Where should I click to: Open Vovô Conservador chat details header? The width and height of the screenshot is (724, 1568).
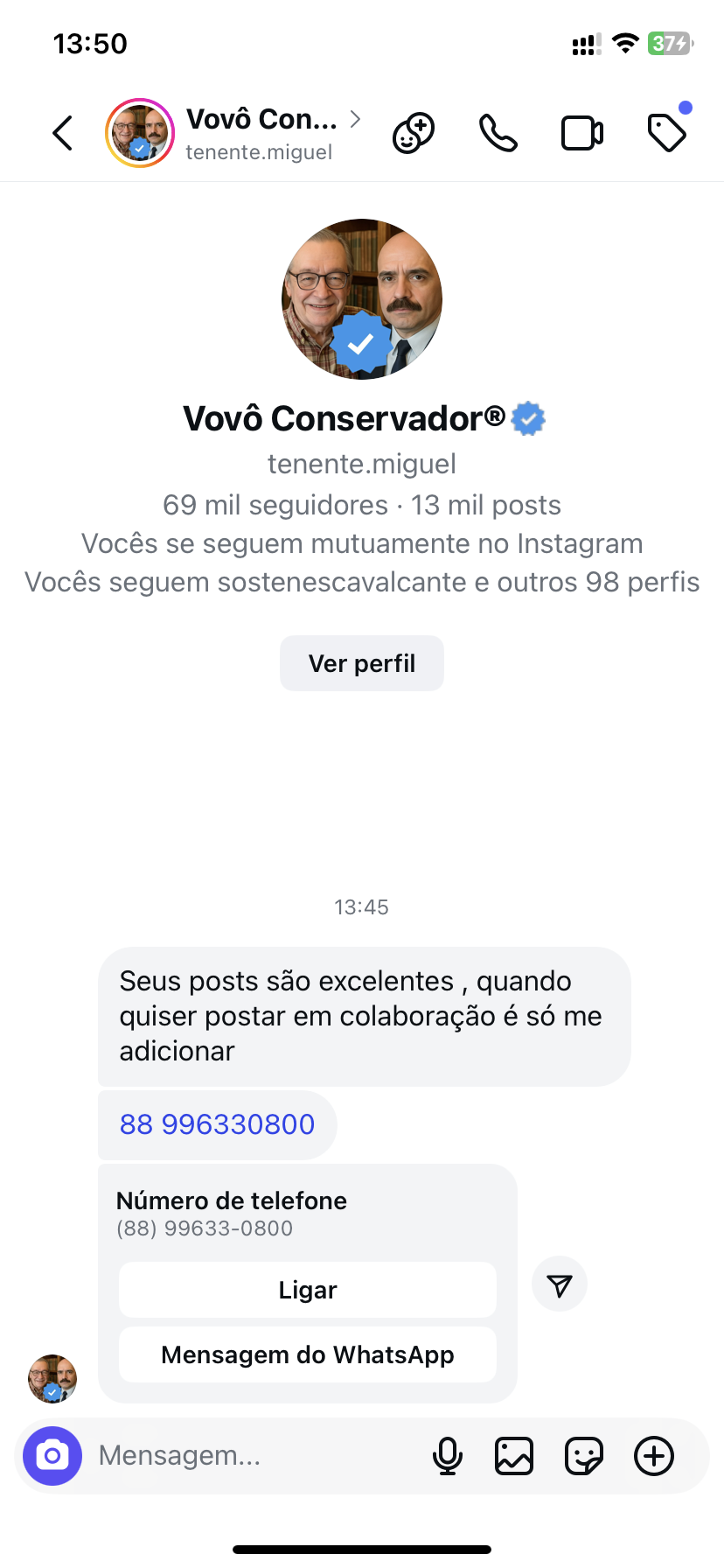tap(262, 133)
